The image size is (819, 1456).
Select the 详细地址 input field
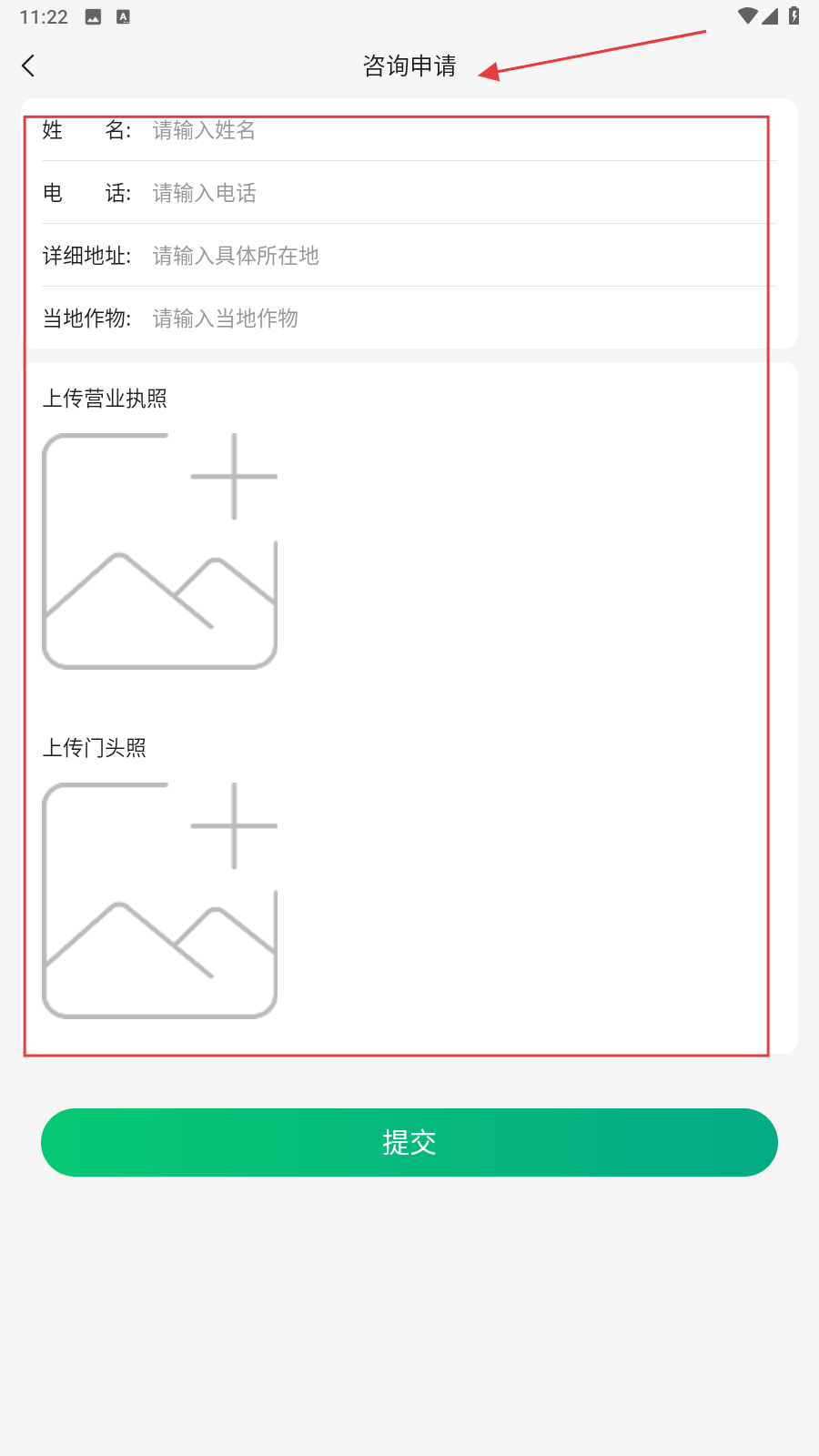(x=455, y=256)
